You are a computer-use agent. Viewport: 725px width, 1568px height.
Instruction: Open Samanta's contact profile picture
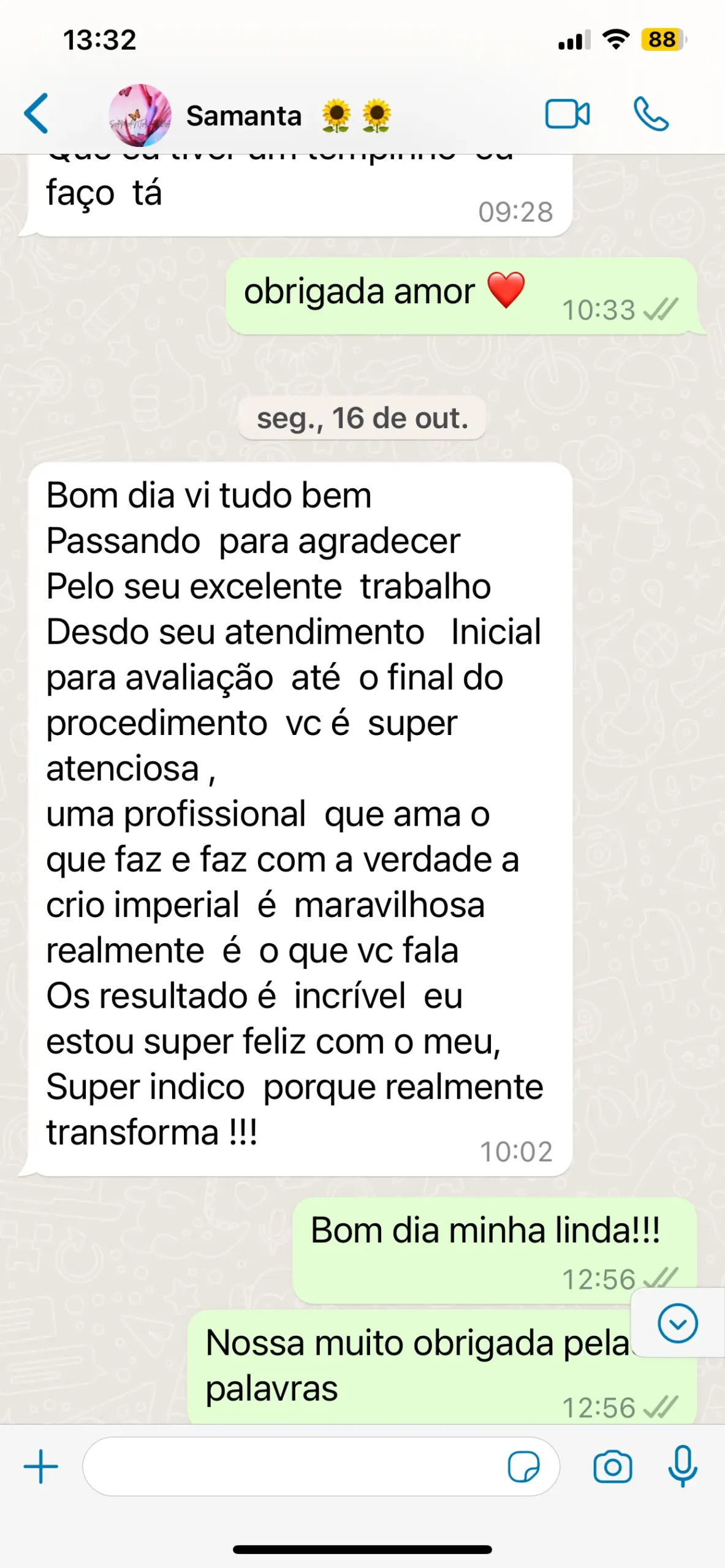coord(140,115)
